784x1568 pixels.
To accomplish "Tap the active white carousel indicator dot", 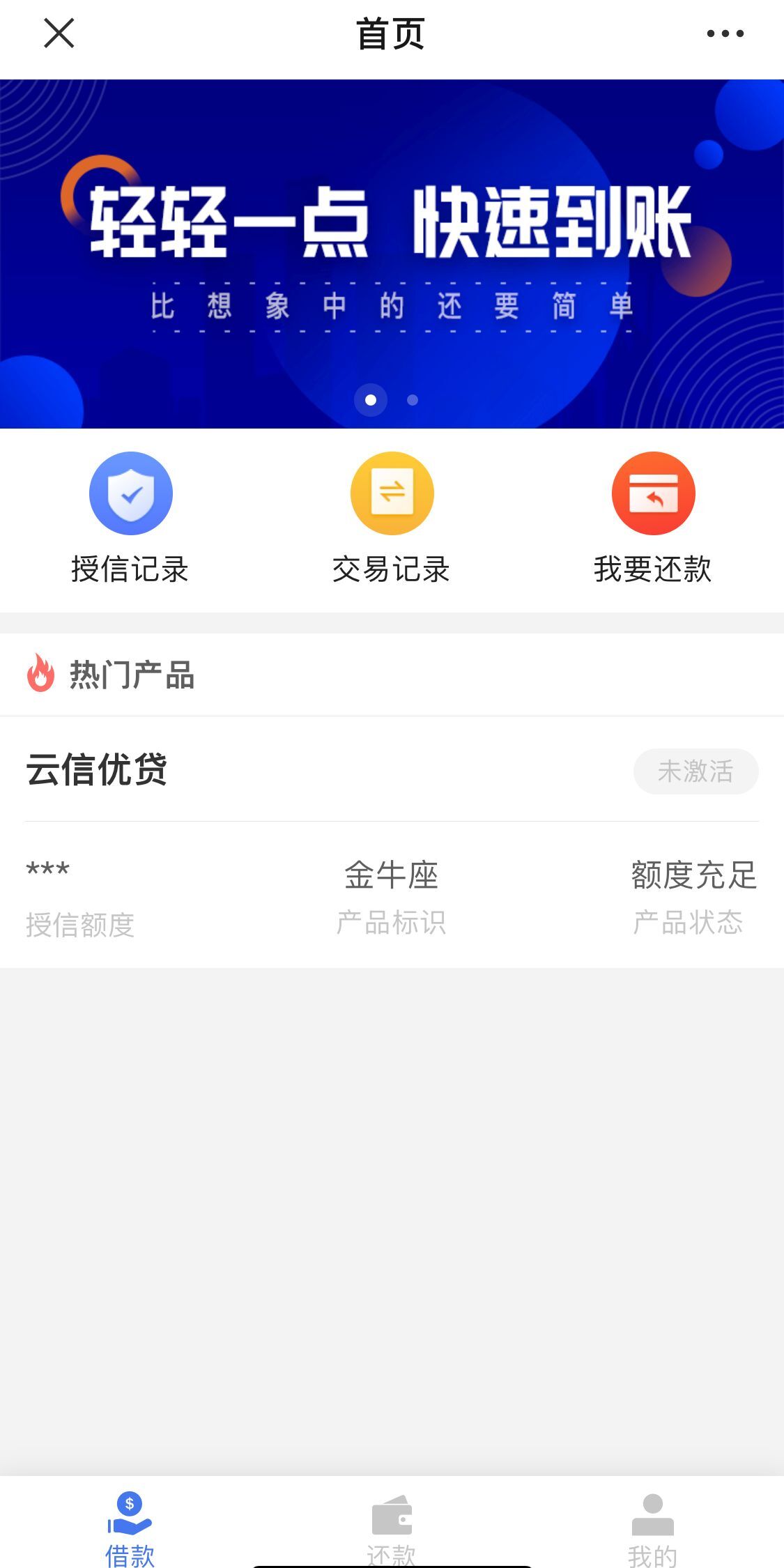I will click(371, 401).
